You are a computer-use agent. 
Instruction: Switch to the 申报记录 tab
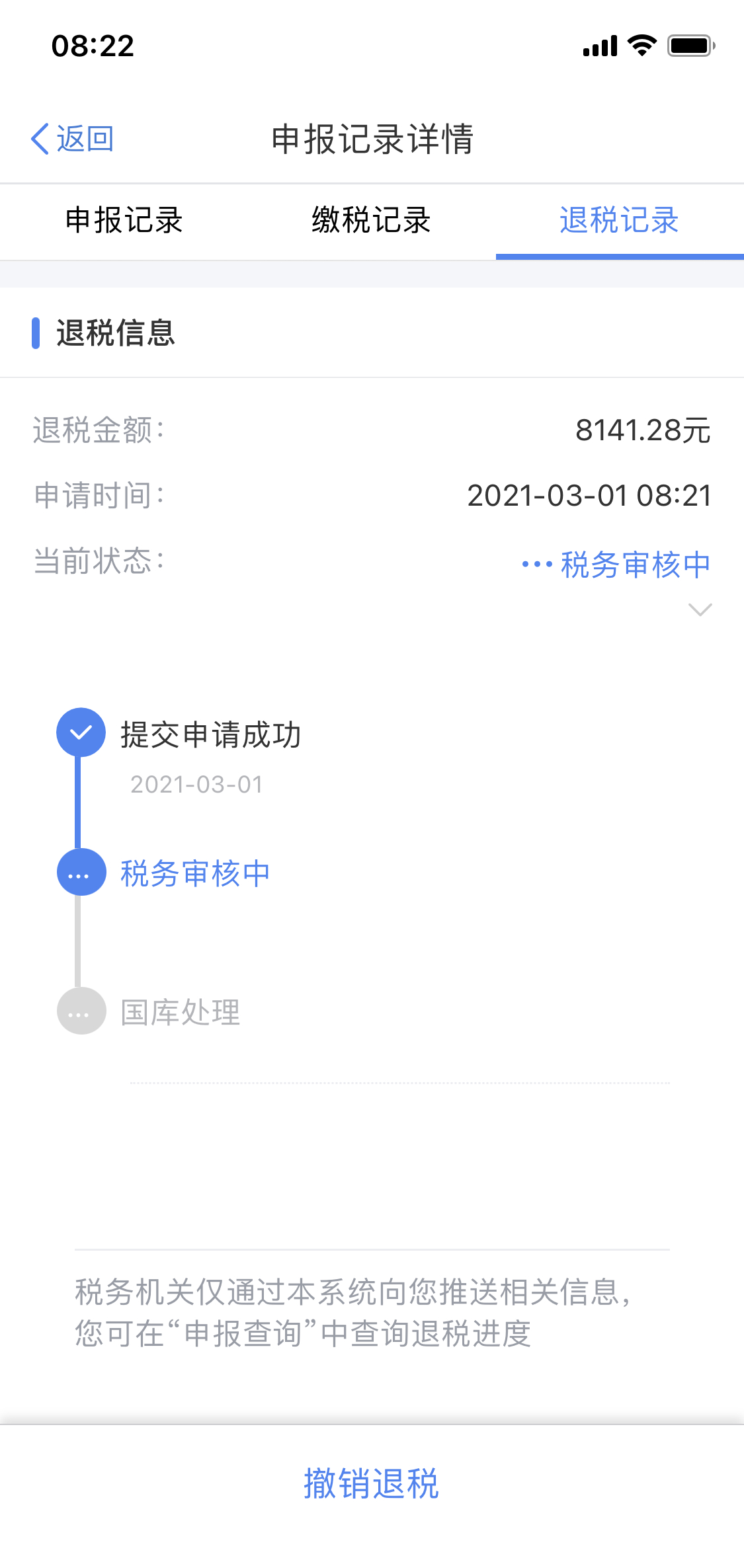124,220
